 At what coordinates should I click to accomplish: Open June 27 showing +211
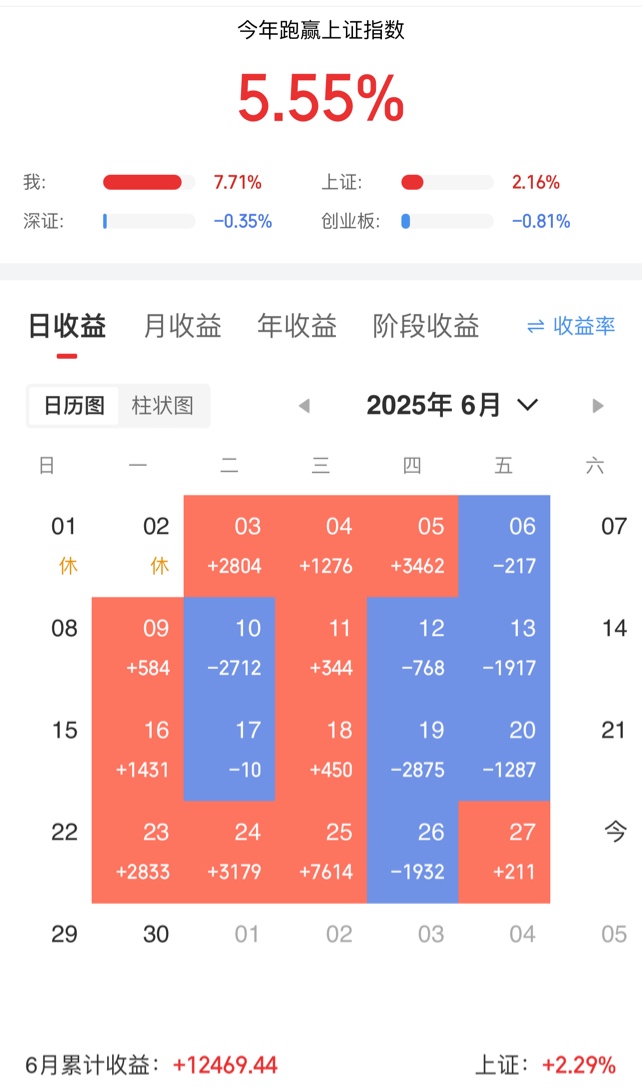[x=505, y=852]
